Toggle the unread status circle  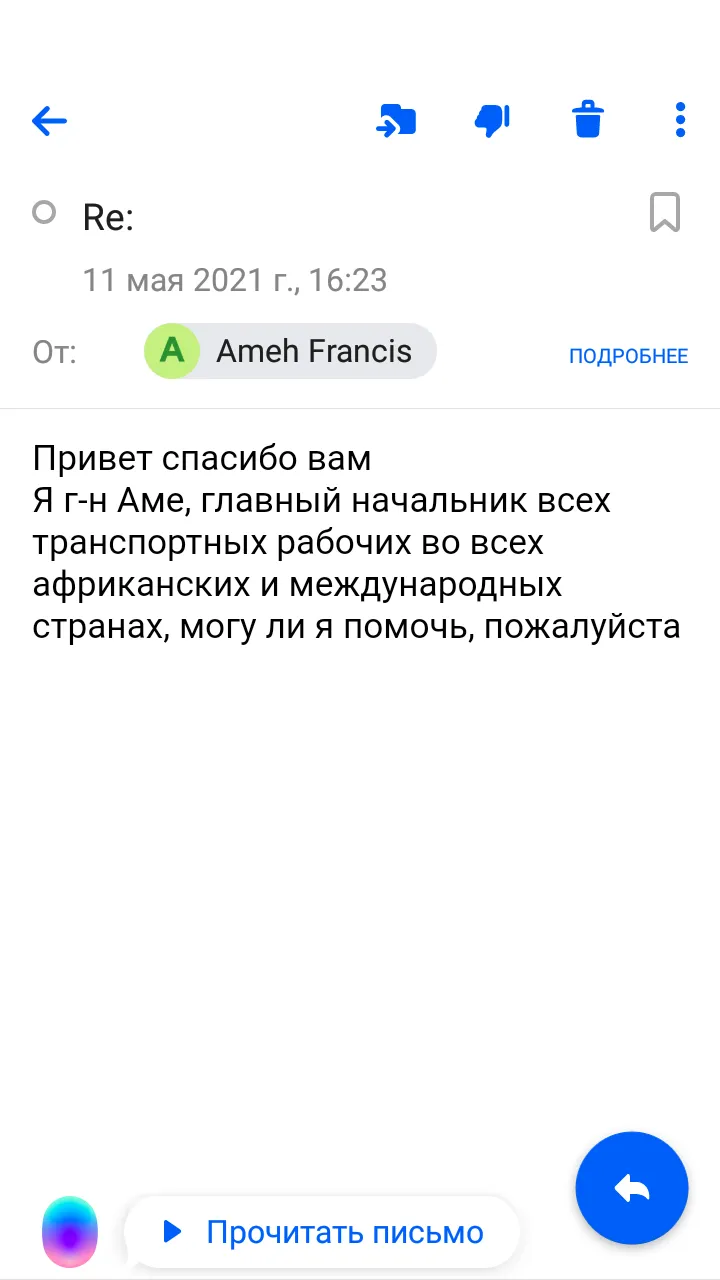coord(44,212)
